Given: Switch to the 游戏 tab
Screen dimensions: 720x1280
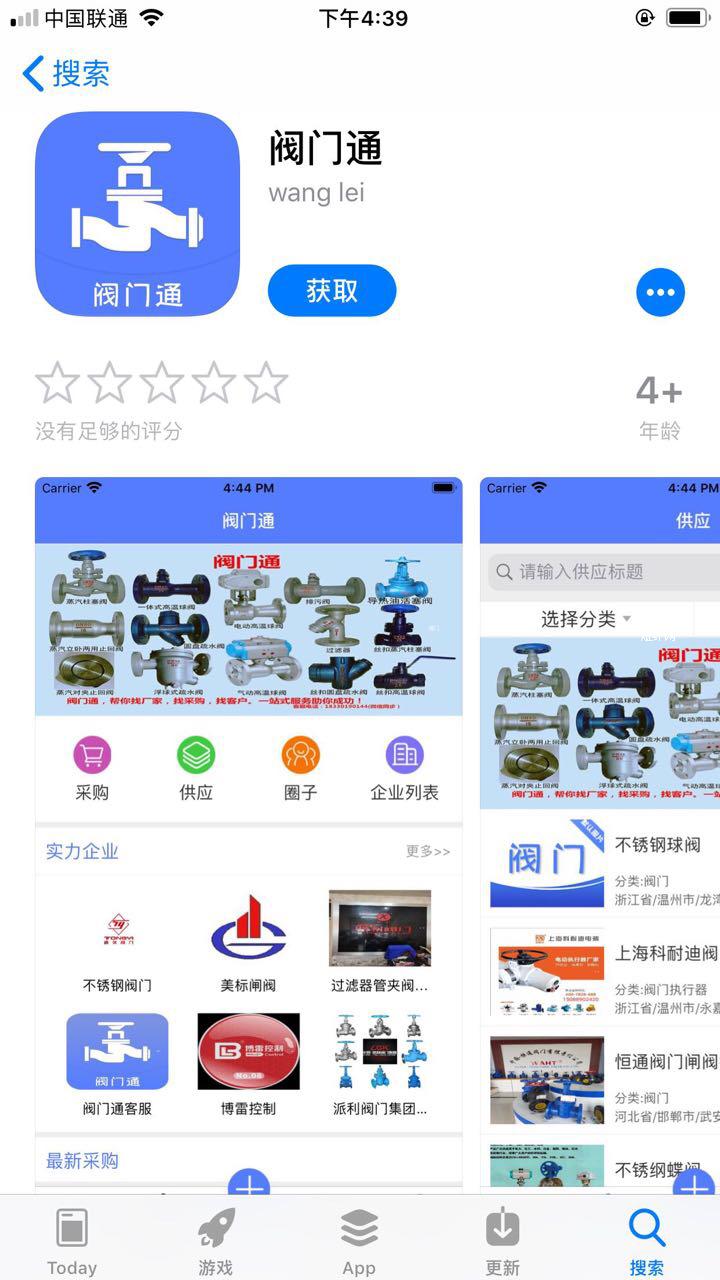Looking at the screenshot, I should [x=215, y=1240].
